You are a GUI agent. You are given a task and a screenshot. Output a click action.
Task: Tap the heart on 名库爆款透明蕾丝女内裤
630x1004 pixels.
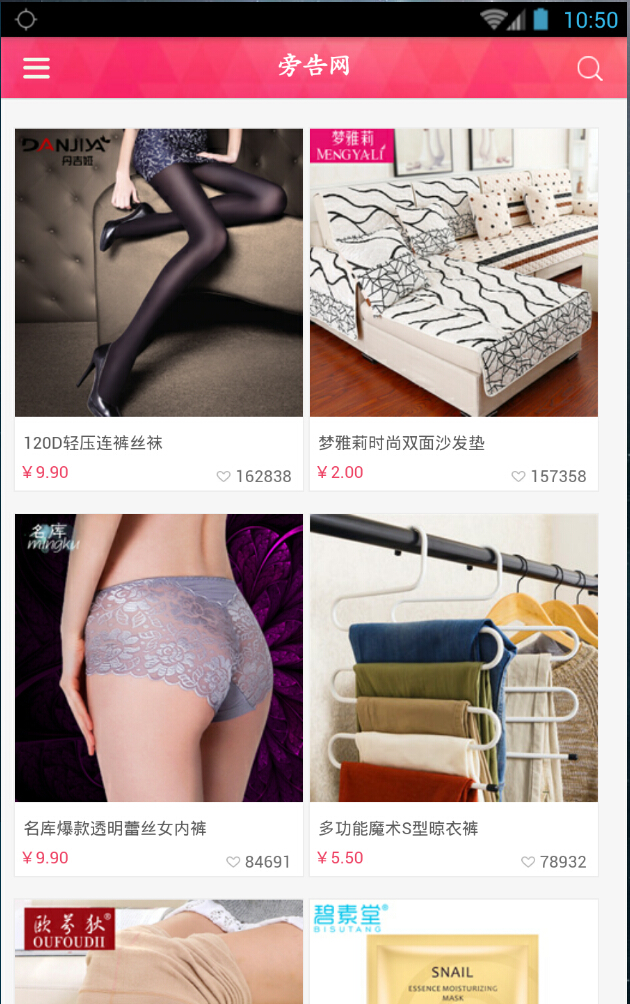[233, 862]
